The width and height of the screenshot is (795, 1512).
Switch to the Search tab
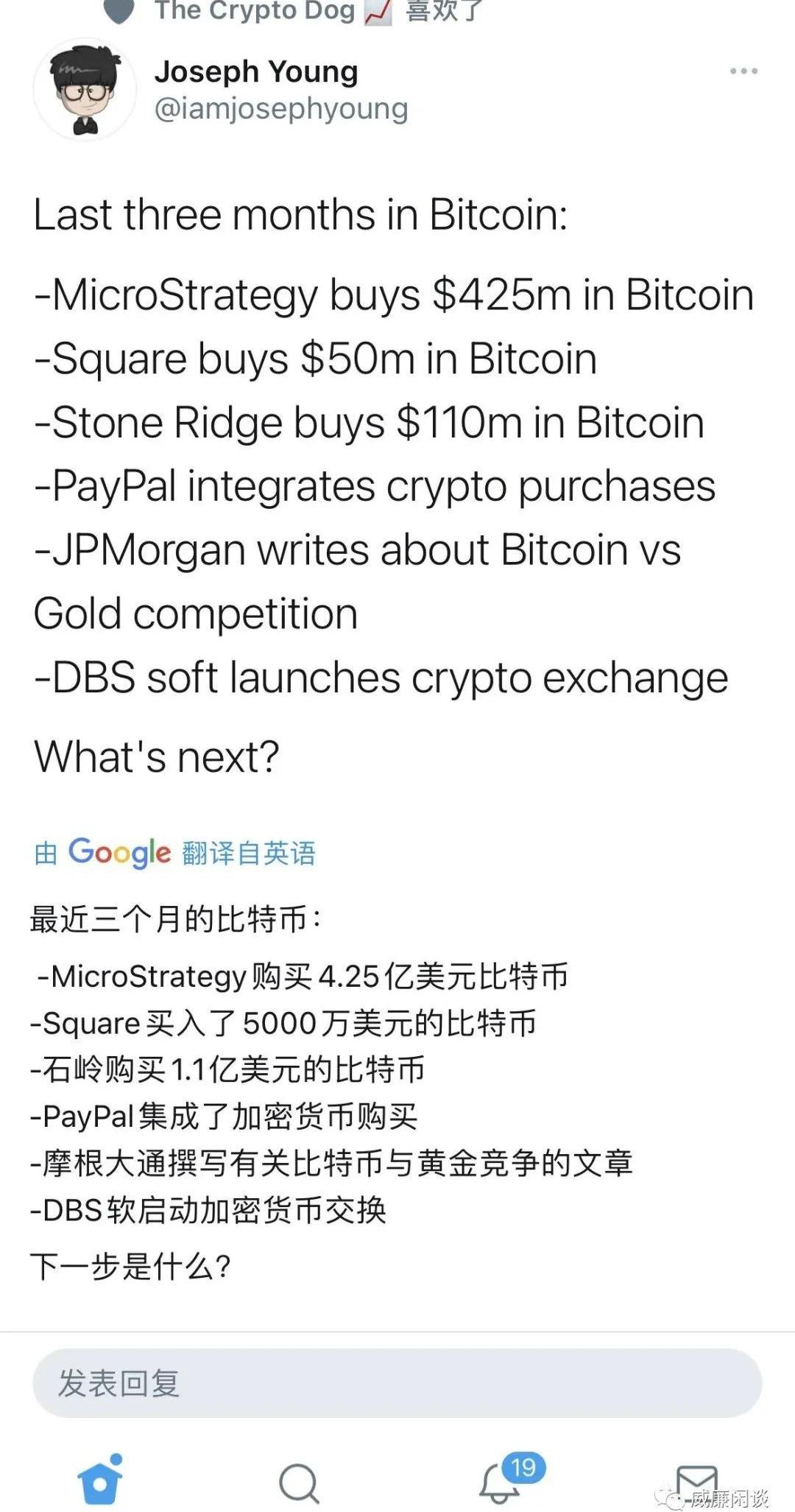(x=299, y=1483)
